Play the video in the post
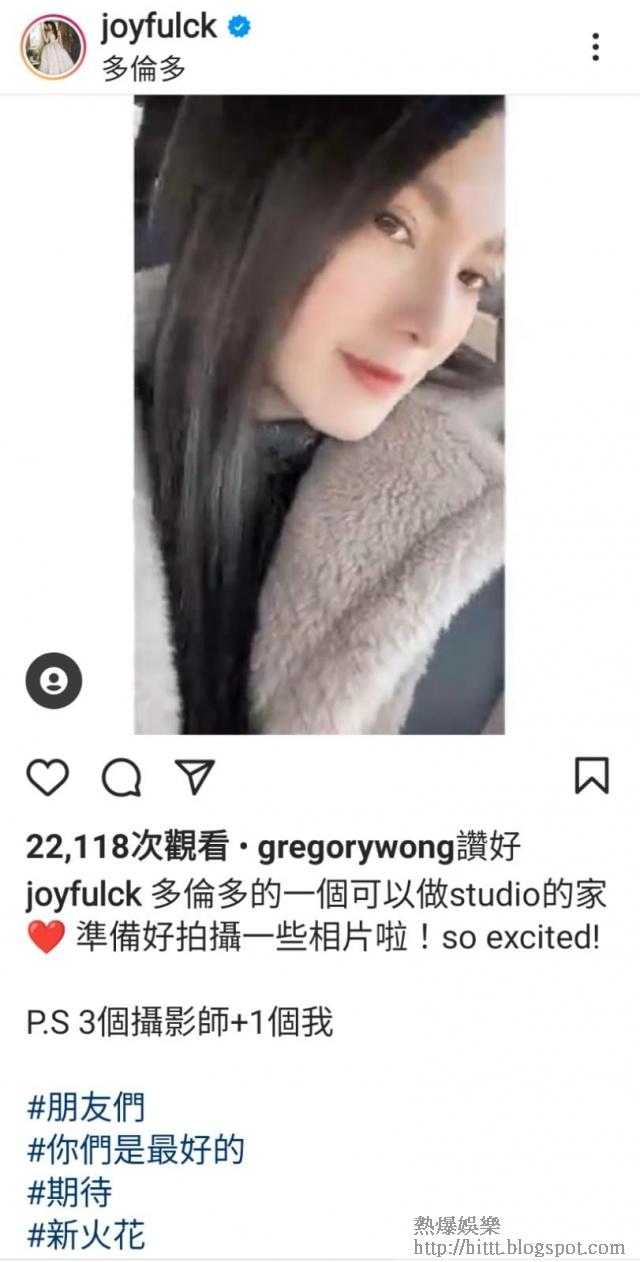The height and width of the screenshot is (1262, 640). pos(319,415)
